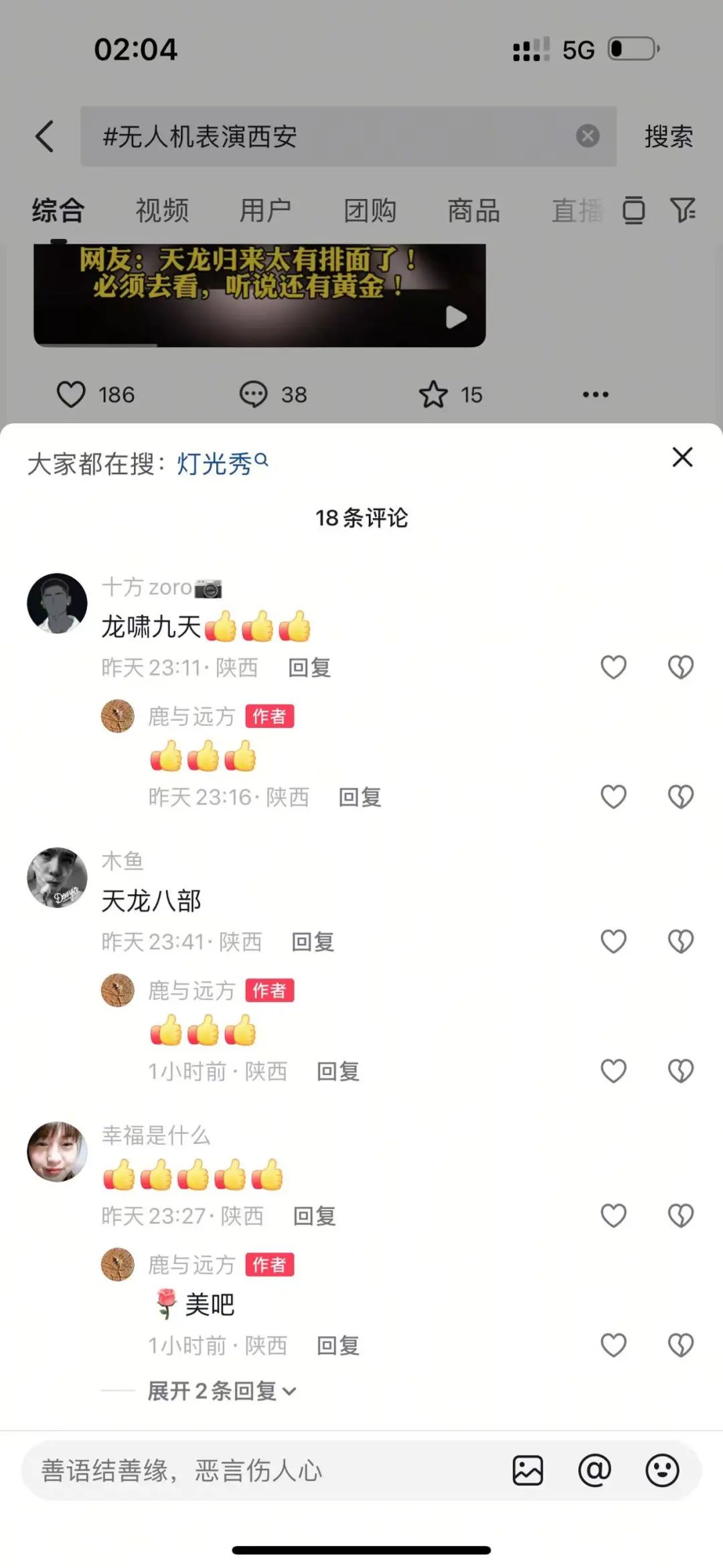Open the video's more options menu

595,395
